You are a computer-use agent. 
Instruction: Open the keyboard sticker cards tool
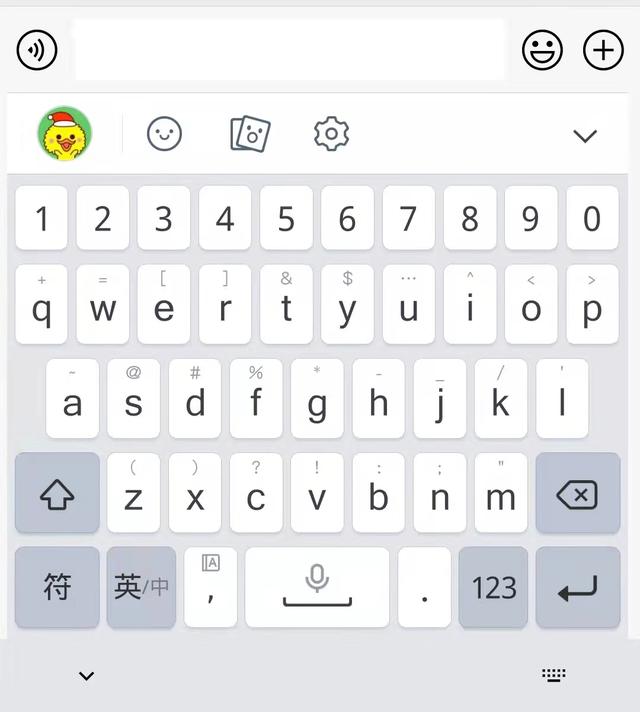pyautogui.click(x=250, y=134)
